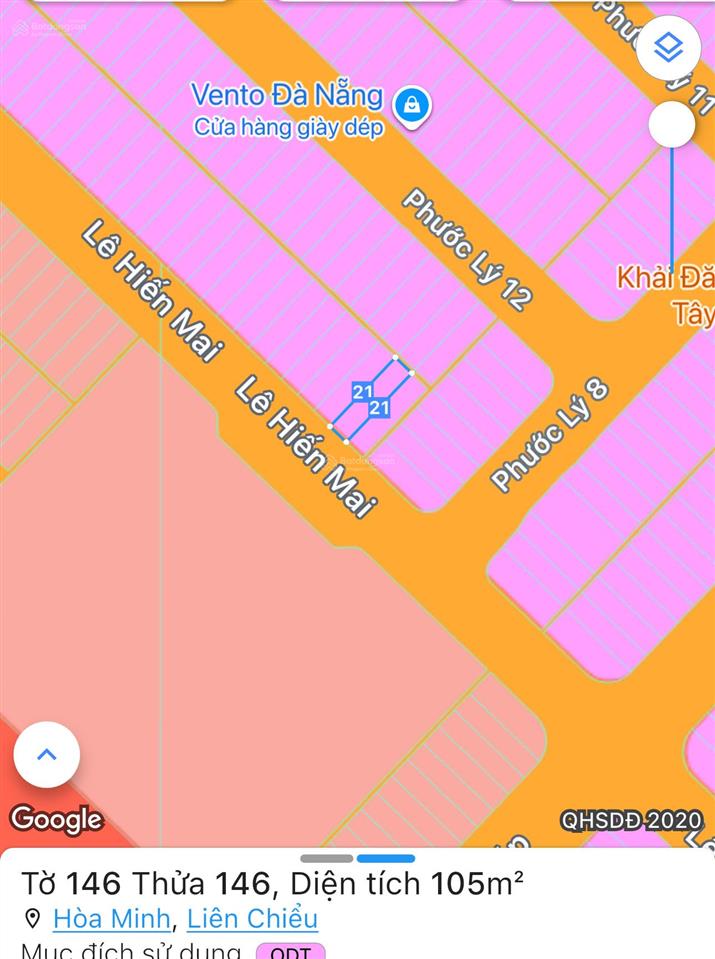Tap the blue page indicator on the info sheet
This screenshot has width=715, height=959.
[x=386, y=858]
